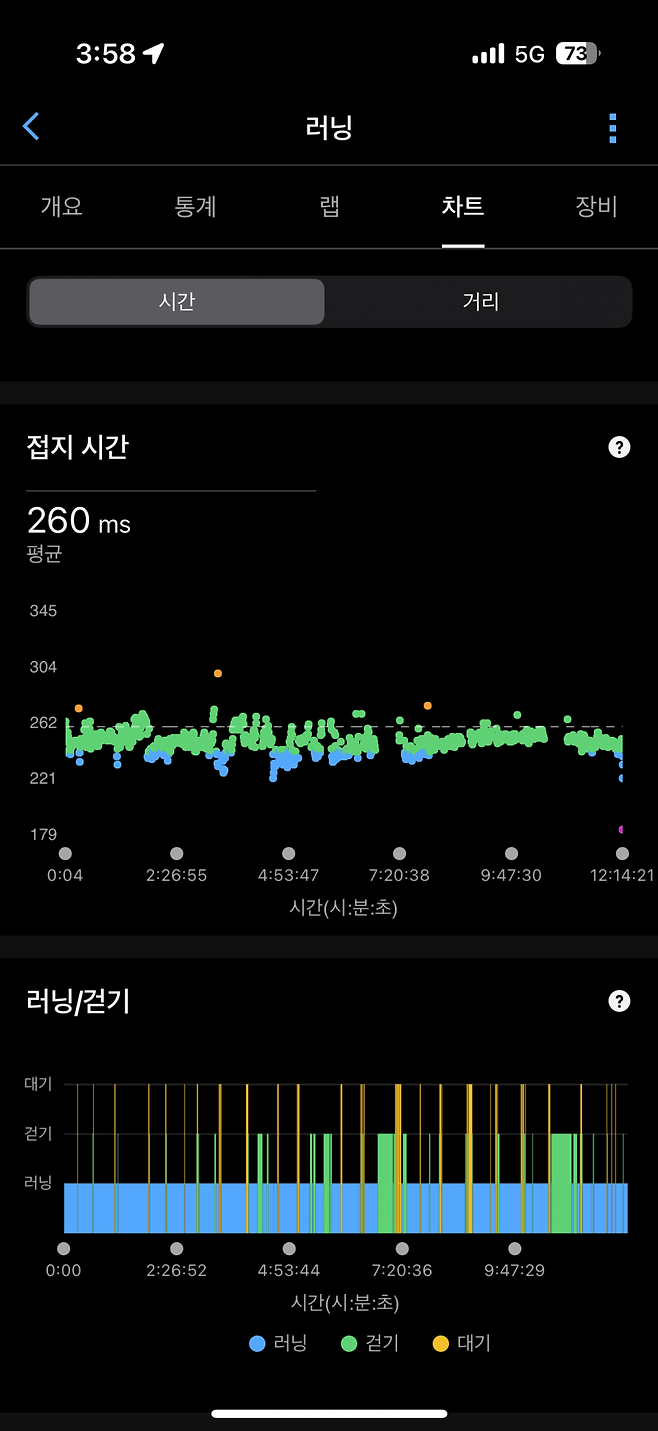Open the 랩 tab
This screenshot has width=658, height=1431.
(329, 207)
